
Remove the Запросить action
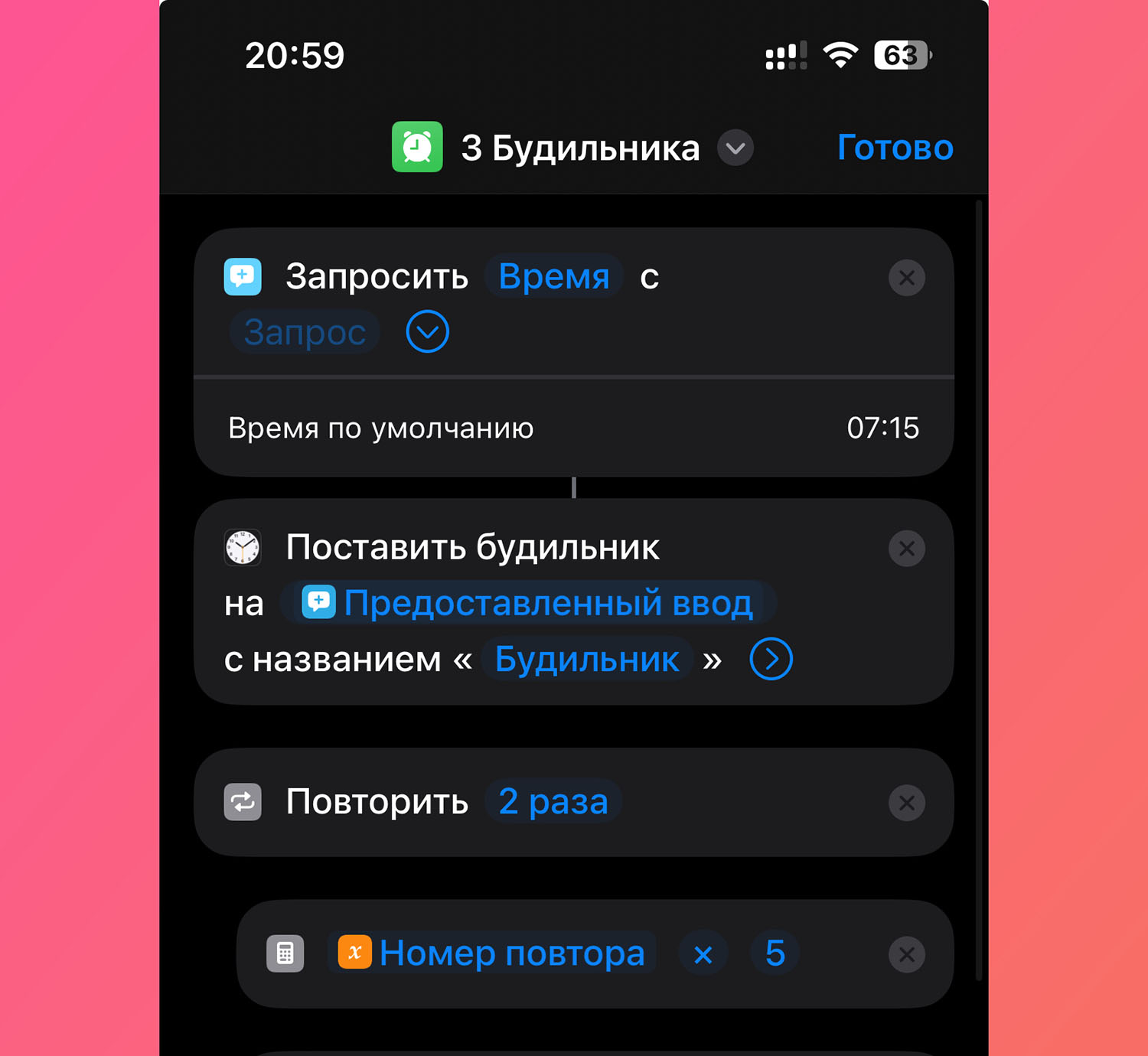click(x=906, y=278)
